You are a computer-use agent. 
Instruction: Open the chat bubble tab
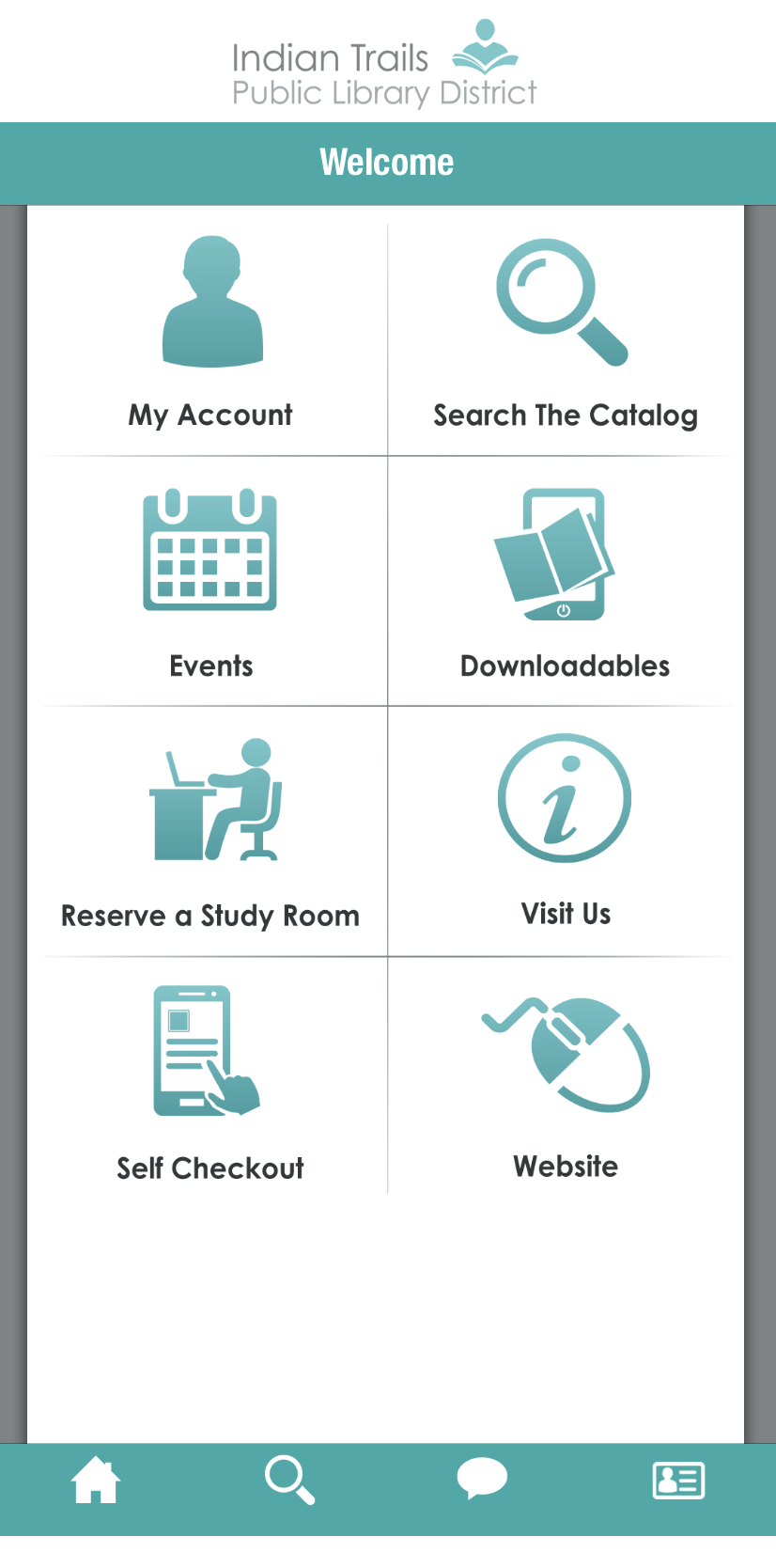(483, 1479)
